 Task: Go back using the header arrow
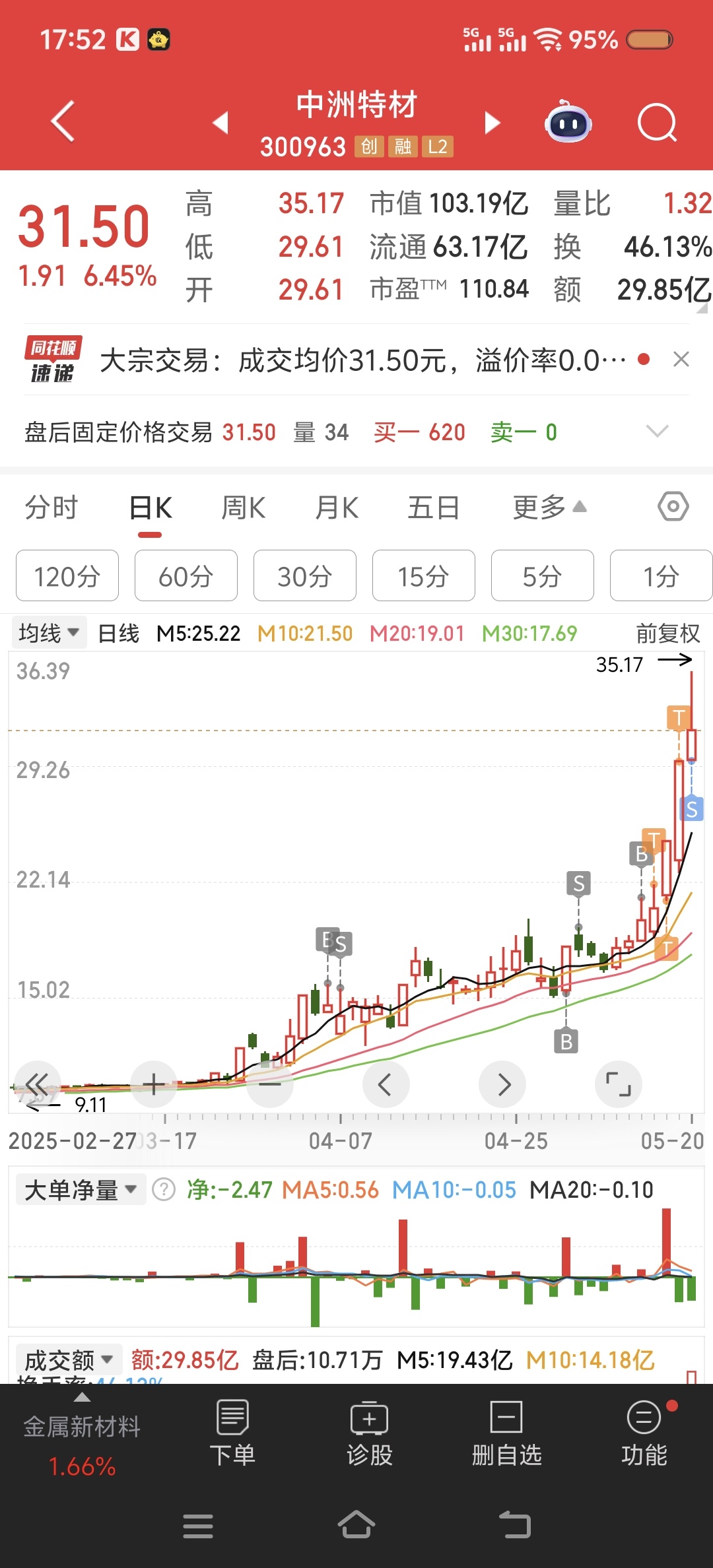[x=63, y=121]
